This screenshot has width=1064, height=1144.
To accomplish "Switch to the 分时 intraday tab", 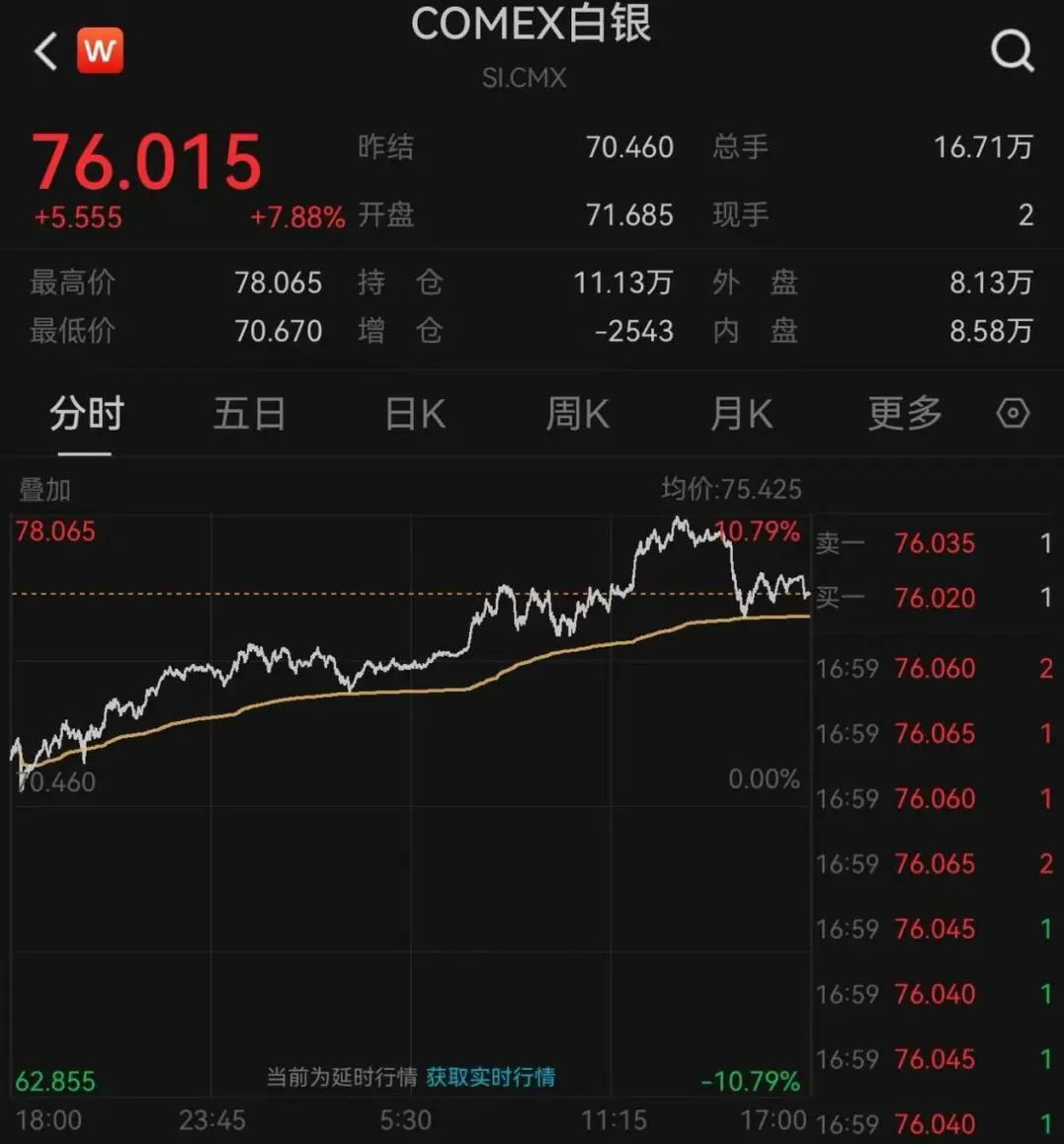I will [84, 415].
